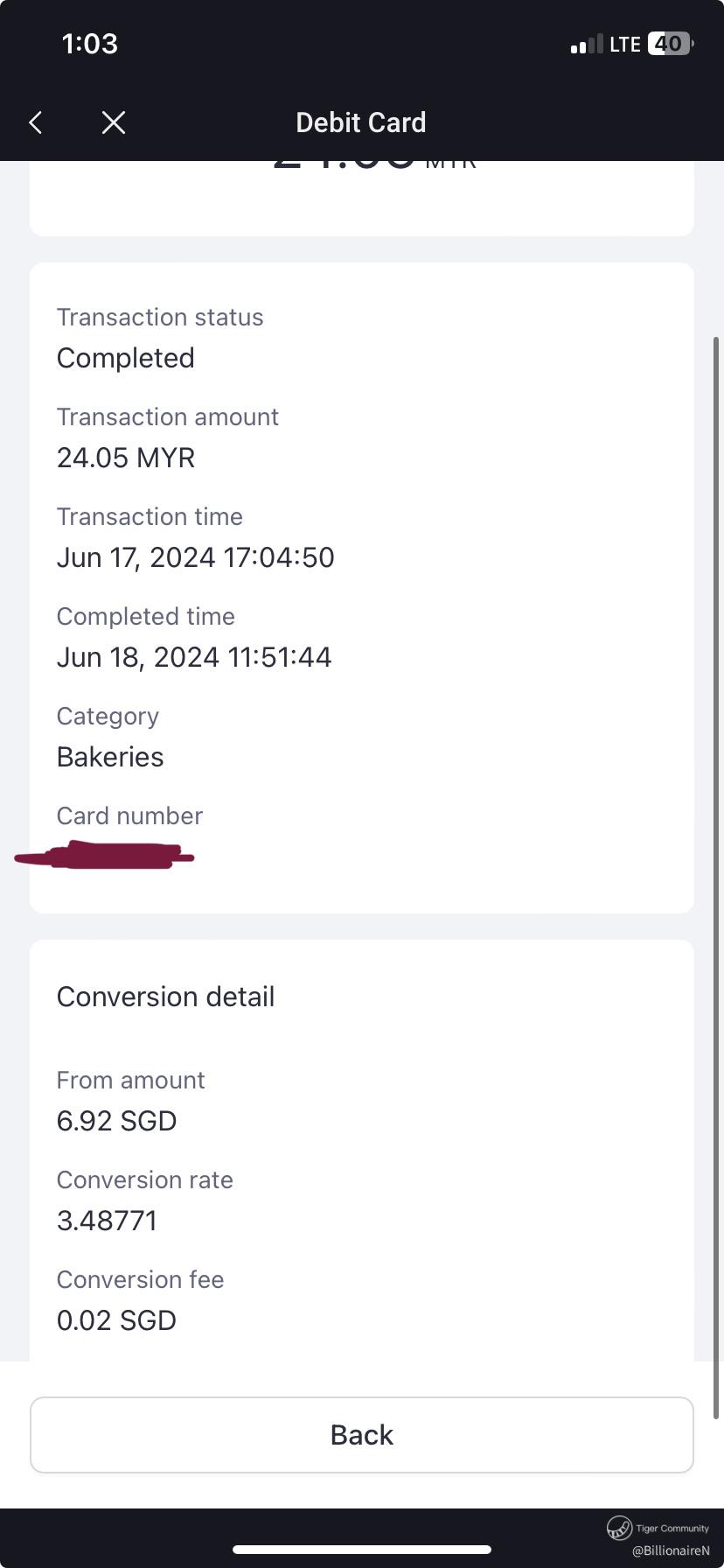Go back using the header arrow
This screenshot has width=724, height=1568.
[x=36, y=122]
